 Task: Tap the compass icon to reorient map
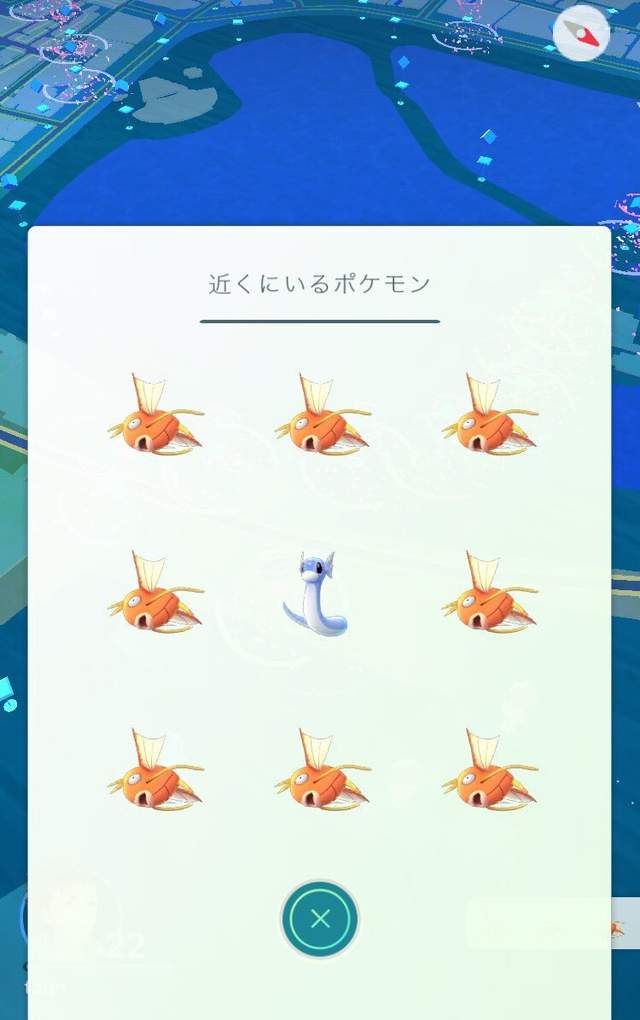coord(583,31)
